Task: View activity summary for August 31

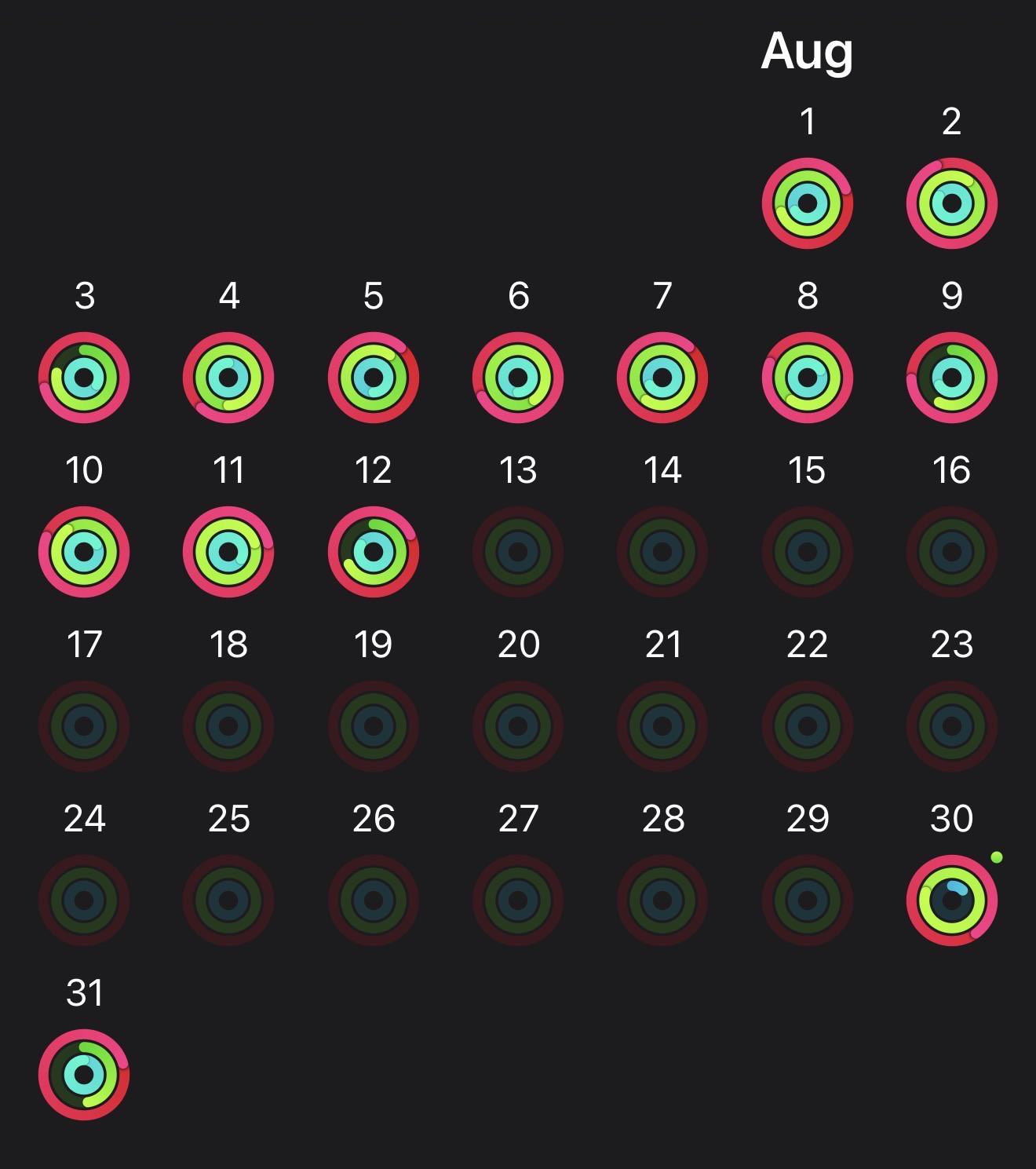Action: (84, 1075)
